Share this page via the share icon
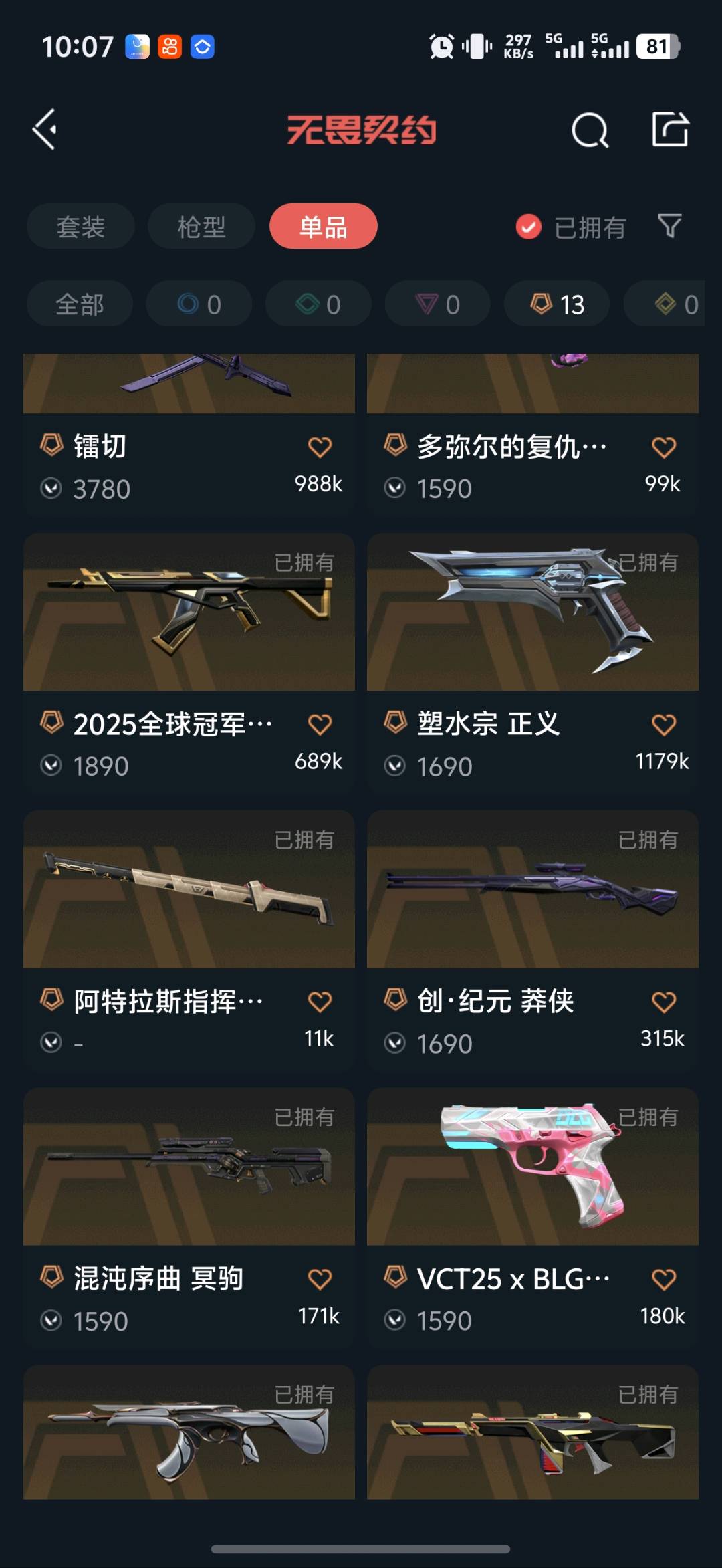Screen dimensions: 722x1568 (x=671, y=129)
